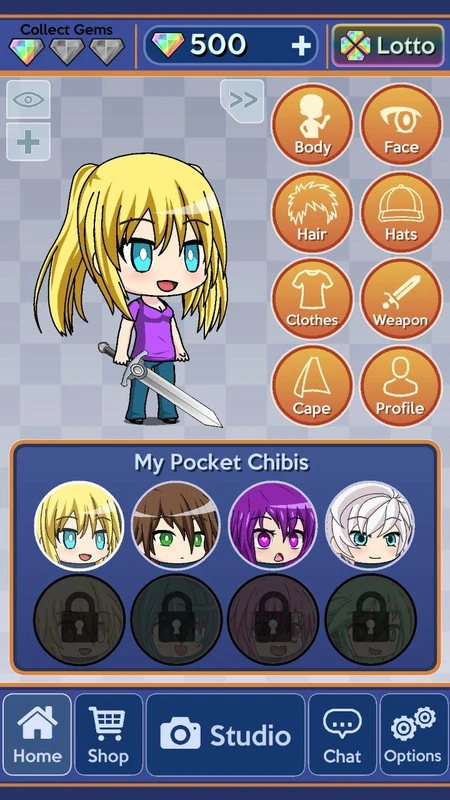Collapse the menu with the double arrow
This screenshot has height=800, width=450.
click(242, 101)
